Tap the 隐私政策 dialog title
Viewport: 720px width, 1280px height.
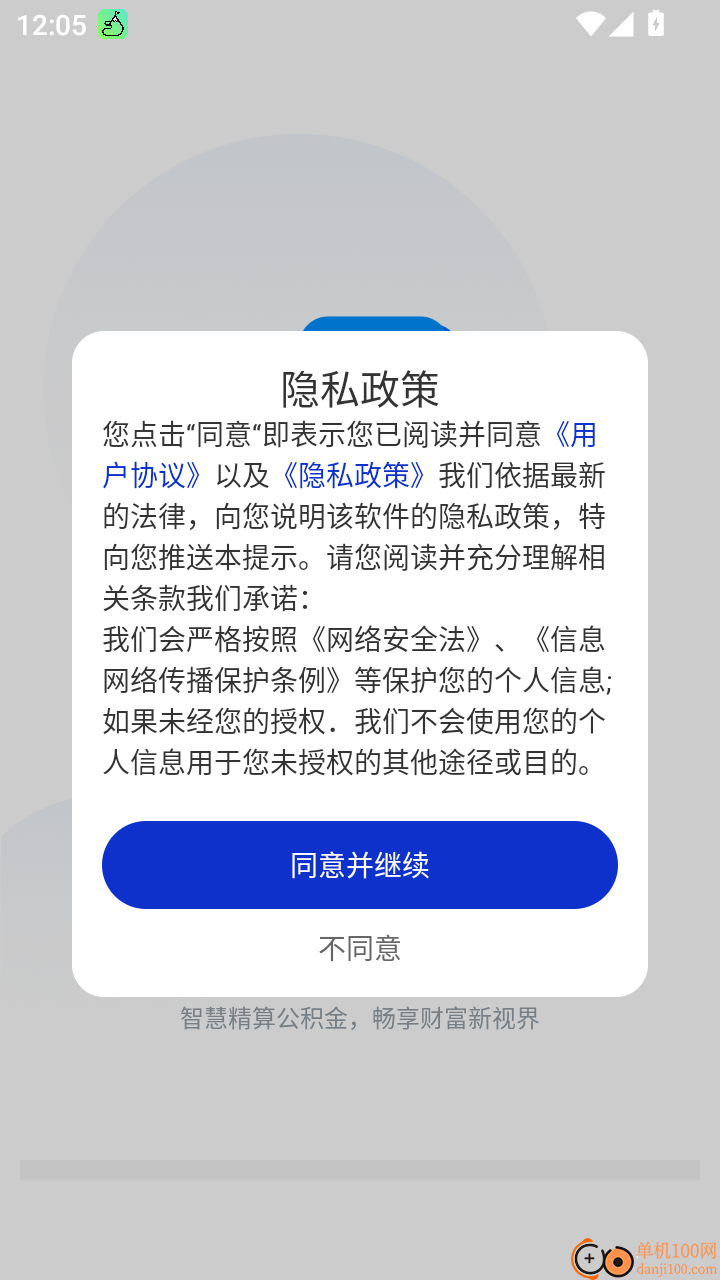(x=359, y=390)
